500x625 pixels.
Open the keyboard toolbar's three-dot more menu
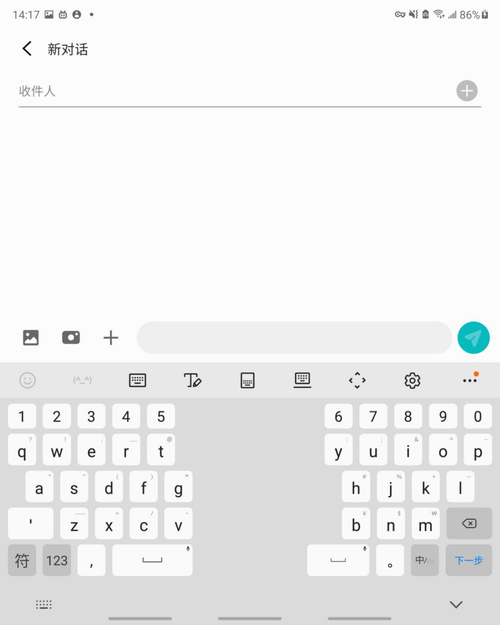pos(470,379)
